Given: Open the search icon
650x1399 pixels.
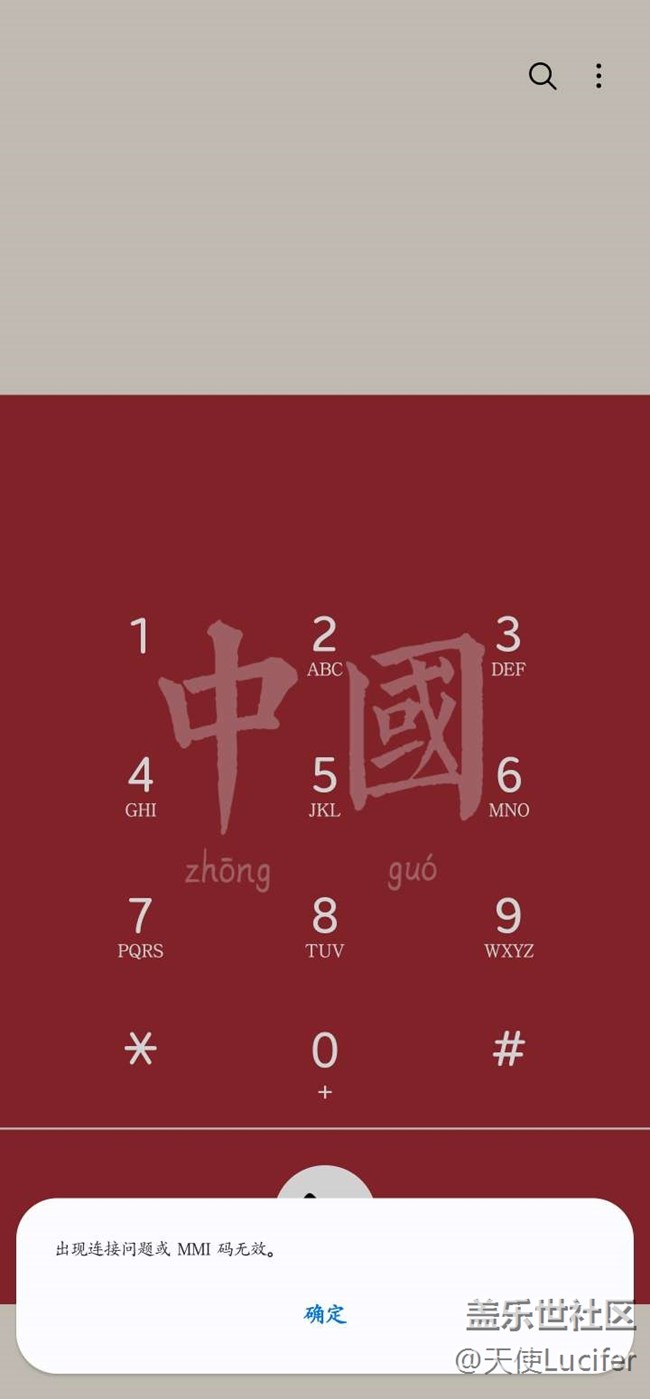Looking at the screenshot, I should [x=542, y=76].
